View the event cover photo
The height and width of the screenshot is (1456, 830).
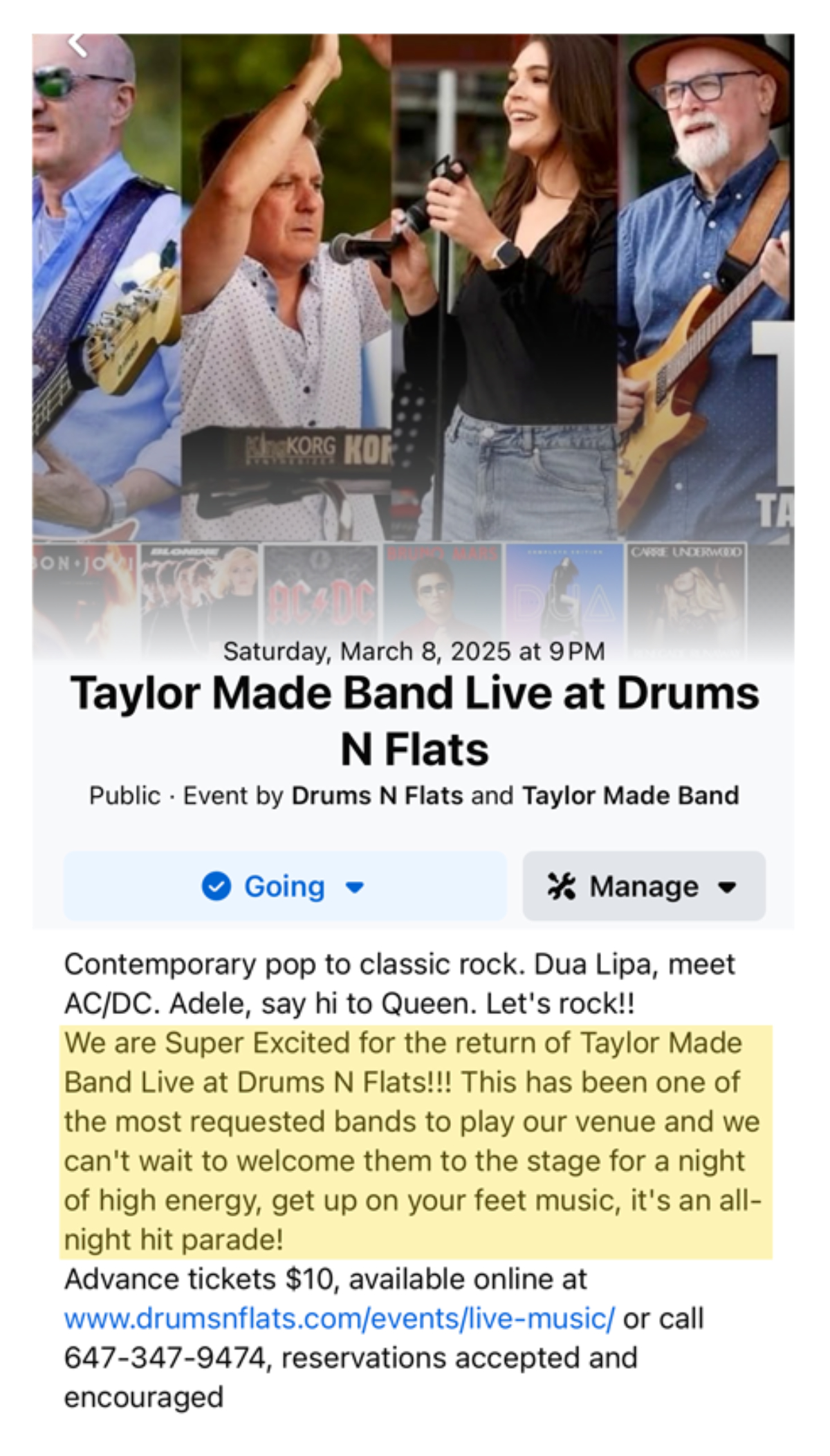pyautogui.click(x=415, y=311)
